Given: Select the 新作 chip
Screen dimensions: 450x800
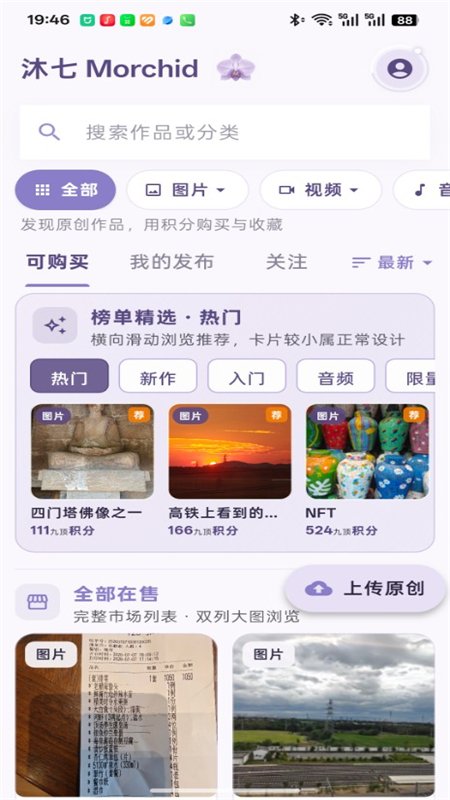Looking at the screenshot, I should 158,377.
